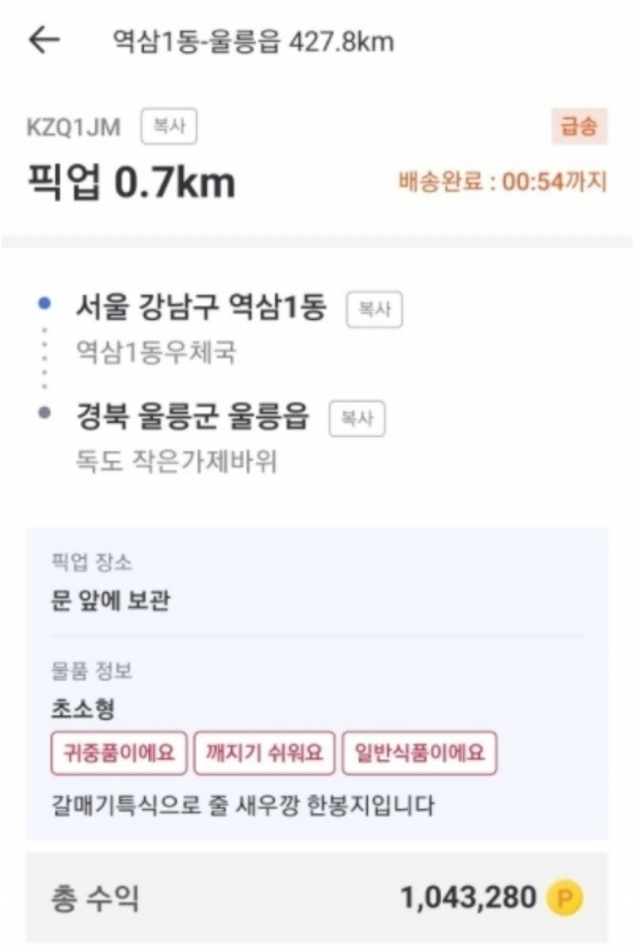This screenshot has width=640, height=950.
Task: Copy the destination address 울릉읍
Action: pos(357,418)
